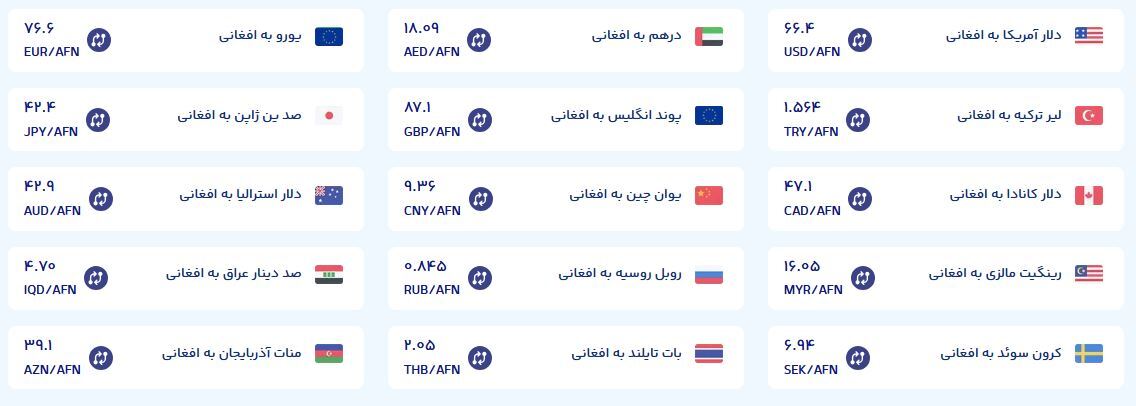Tap the convert icon on AED/AFN card
1136x406 pixels.
click(480, 41)
